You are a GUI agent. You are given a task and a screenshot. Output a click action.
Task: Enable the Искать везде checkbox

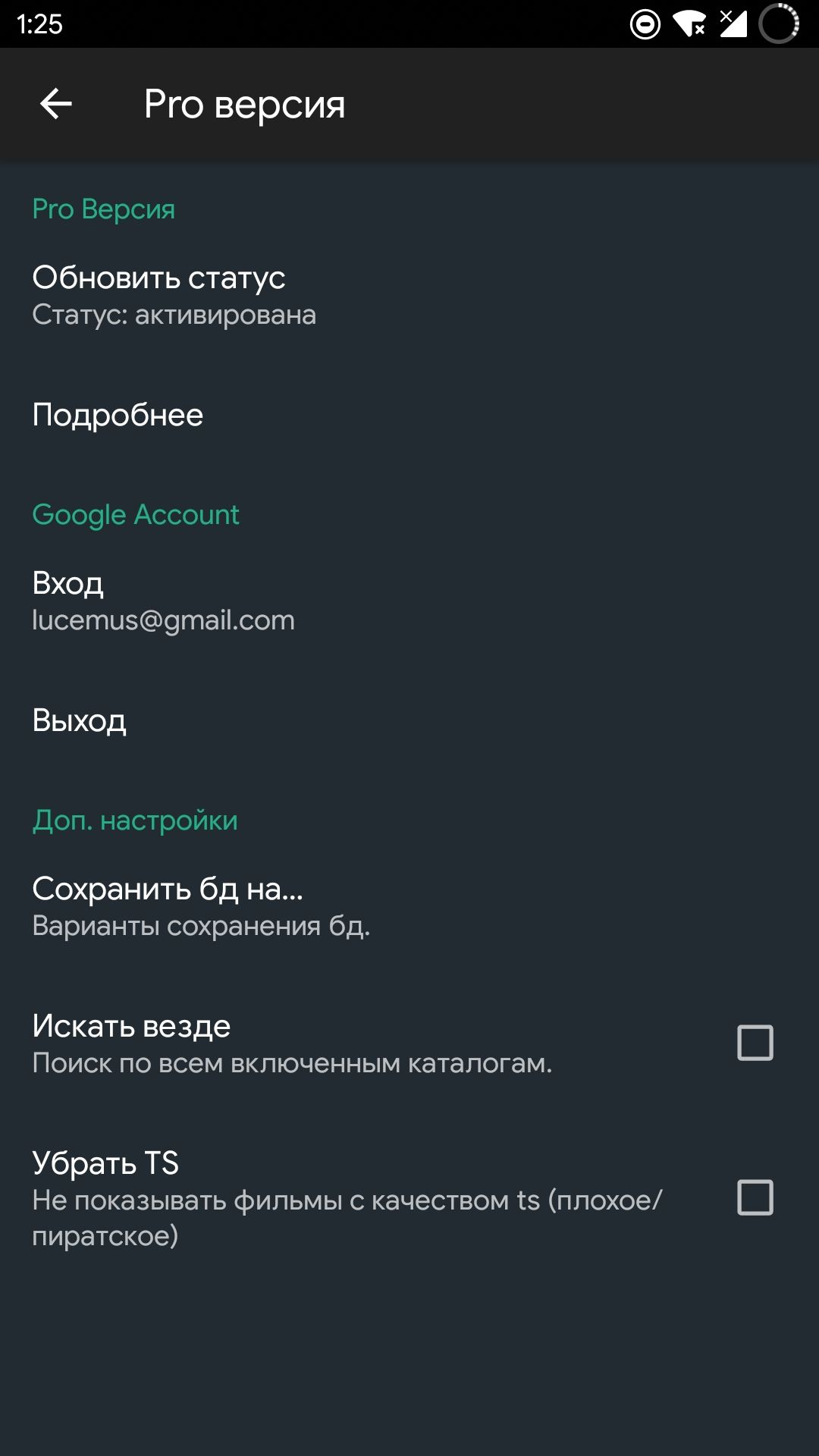755,1043
